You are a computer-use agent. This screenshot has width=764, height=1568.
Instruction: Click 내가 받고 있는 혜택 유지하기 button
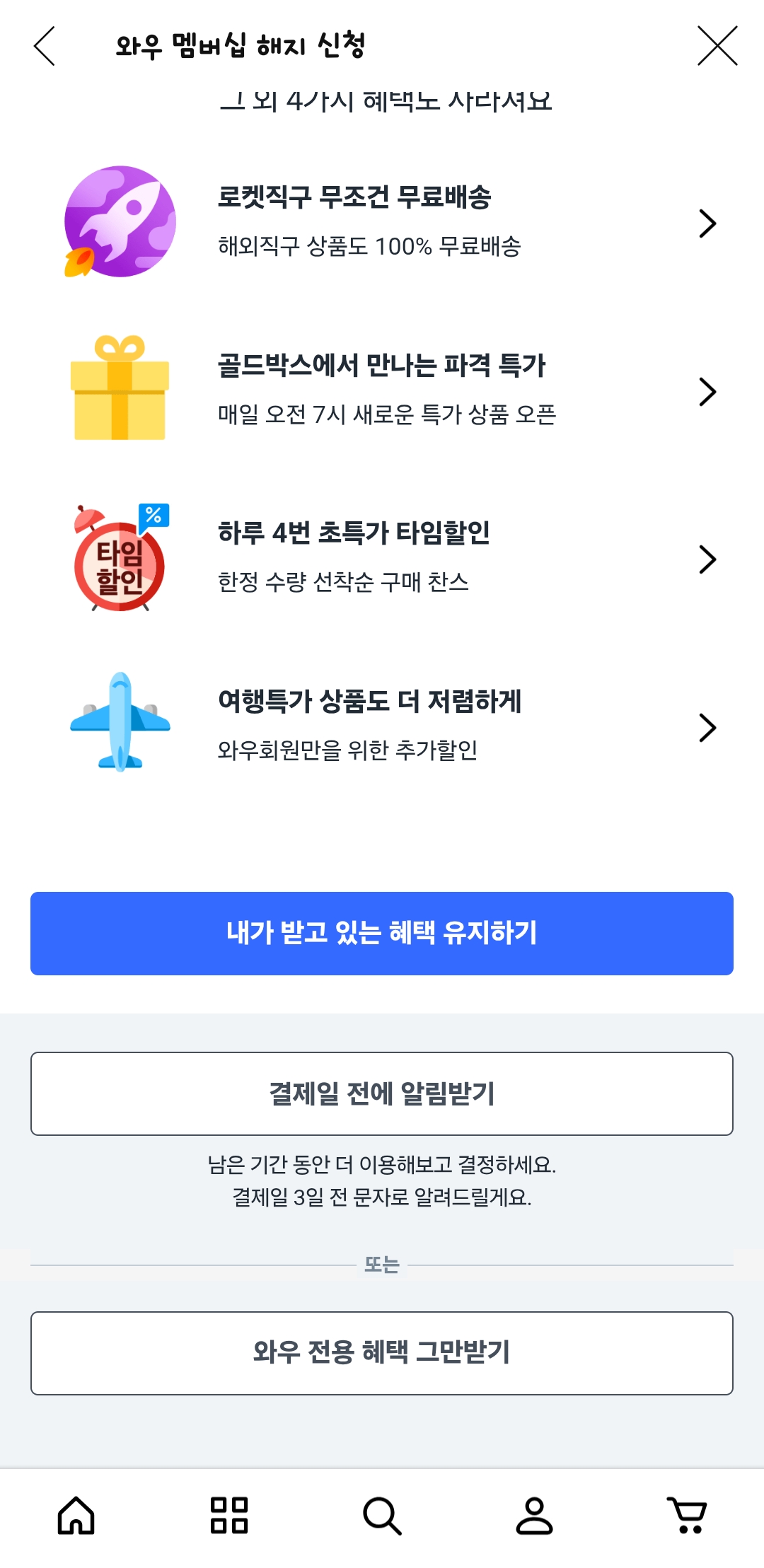coord(382,932)
